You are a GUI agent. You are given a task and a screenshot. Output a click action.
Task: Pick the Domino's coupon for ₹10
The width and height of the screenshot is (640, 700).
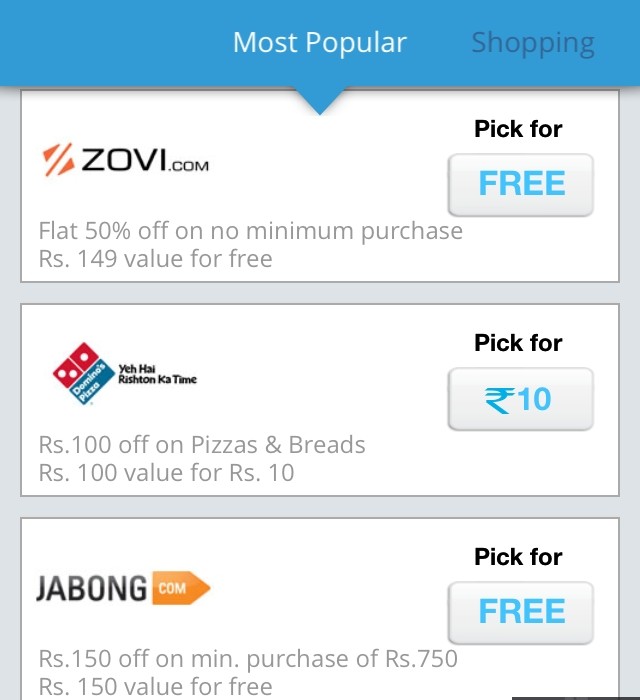pos(520,399)
